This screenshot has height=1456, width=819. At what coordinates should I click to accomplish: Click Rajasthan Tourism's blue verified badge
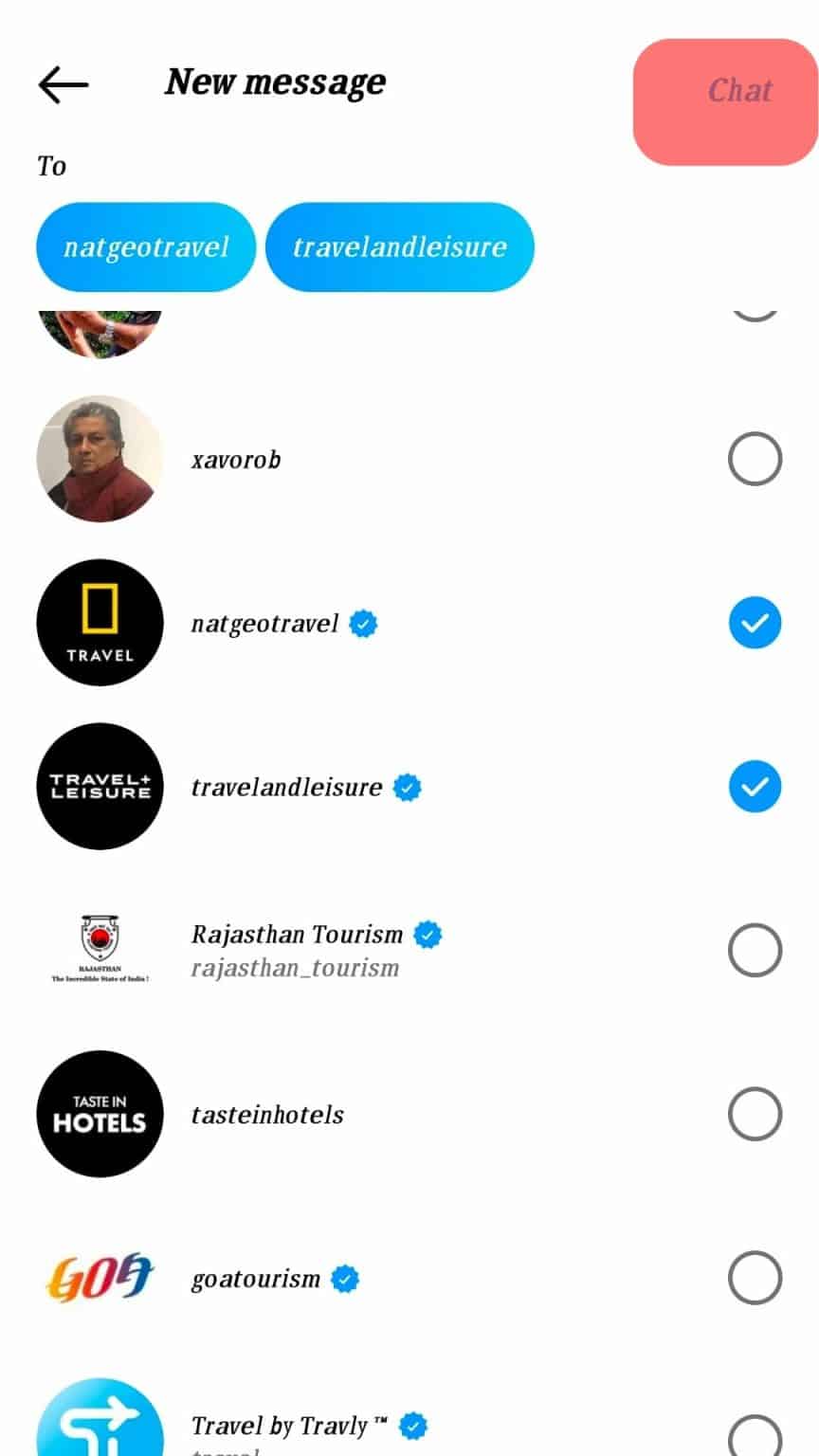pos(427,934)
